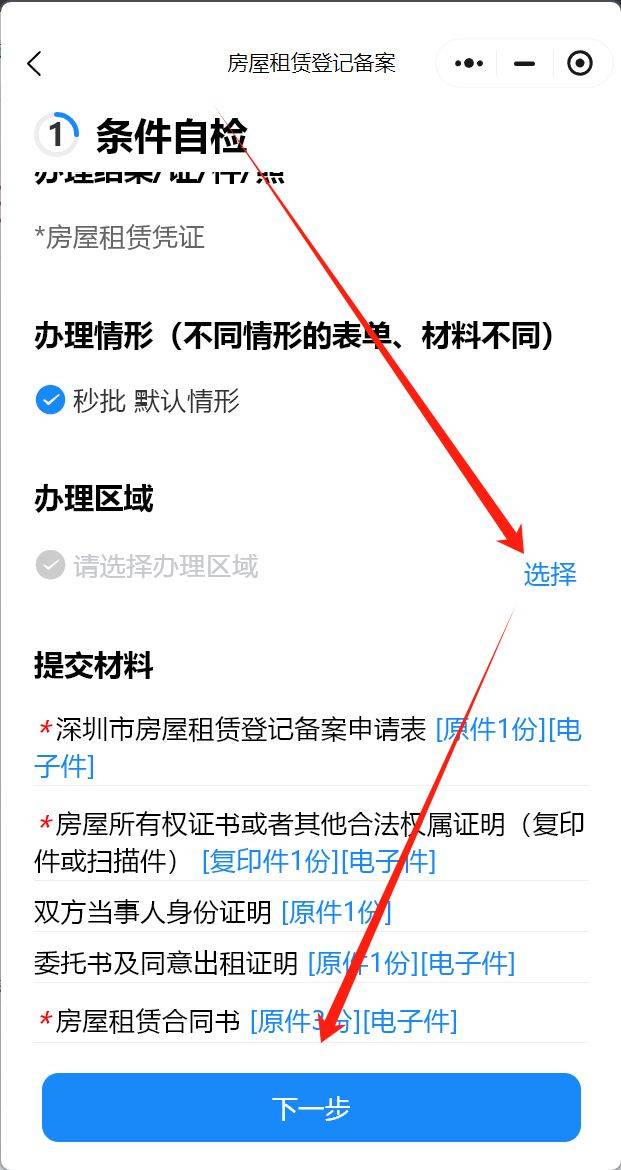
Task: Open 电子件 link for 房屋租赁合同书
Action: 410,1021
